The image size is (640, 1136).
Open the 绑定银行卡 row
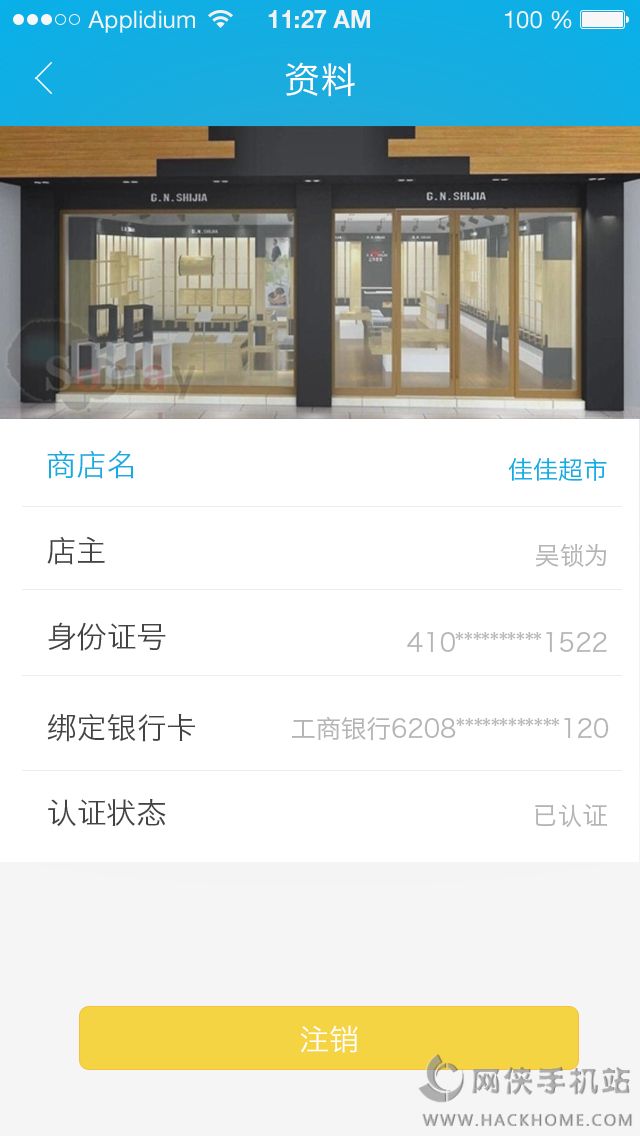tap(322, 727)
